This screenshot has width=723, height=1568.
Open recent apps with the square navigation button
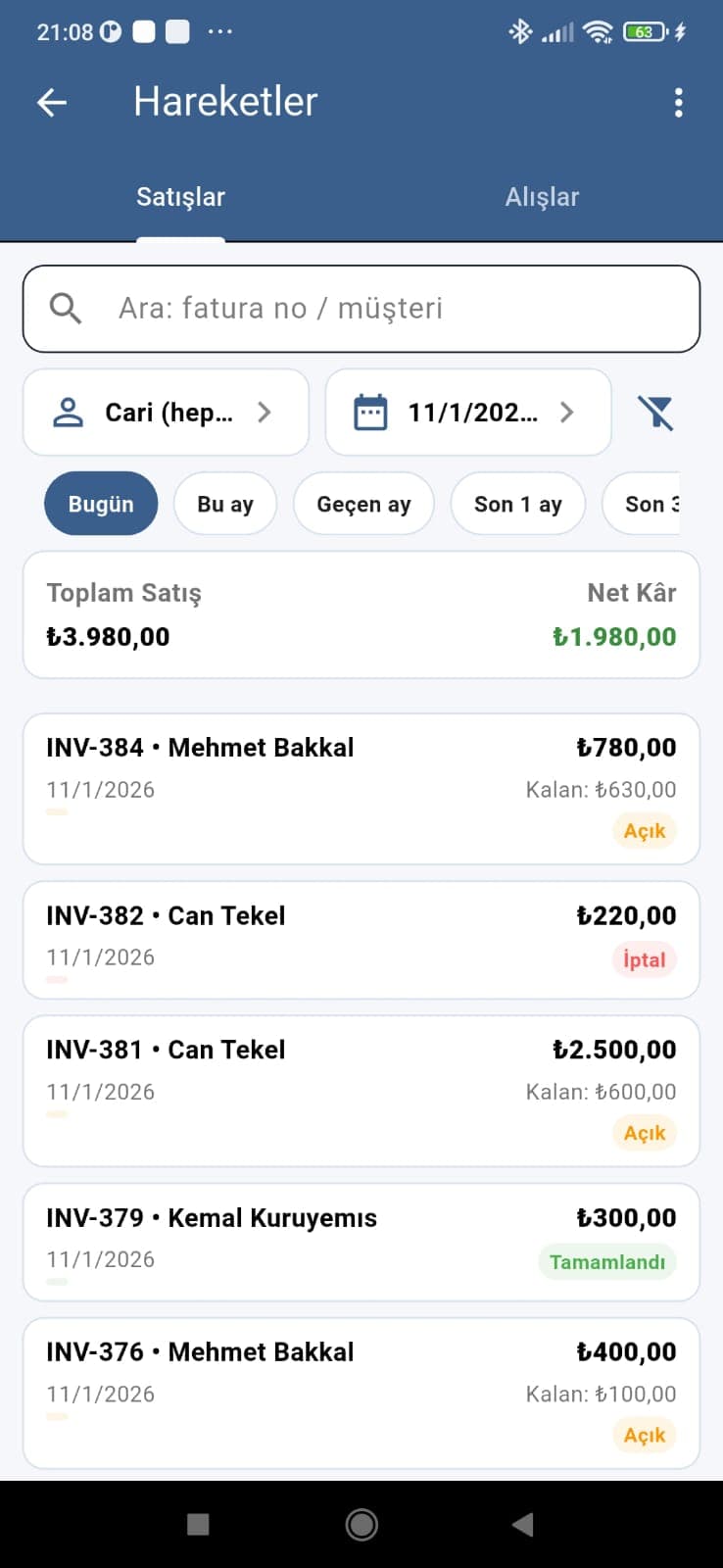[199, 1525]
